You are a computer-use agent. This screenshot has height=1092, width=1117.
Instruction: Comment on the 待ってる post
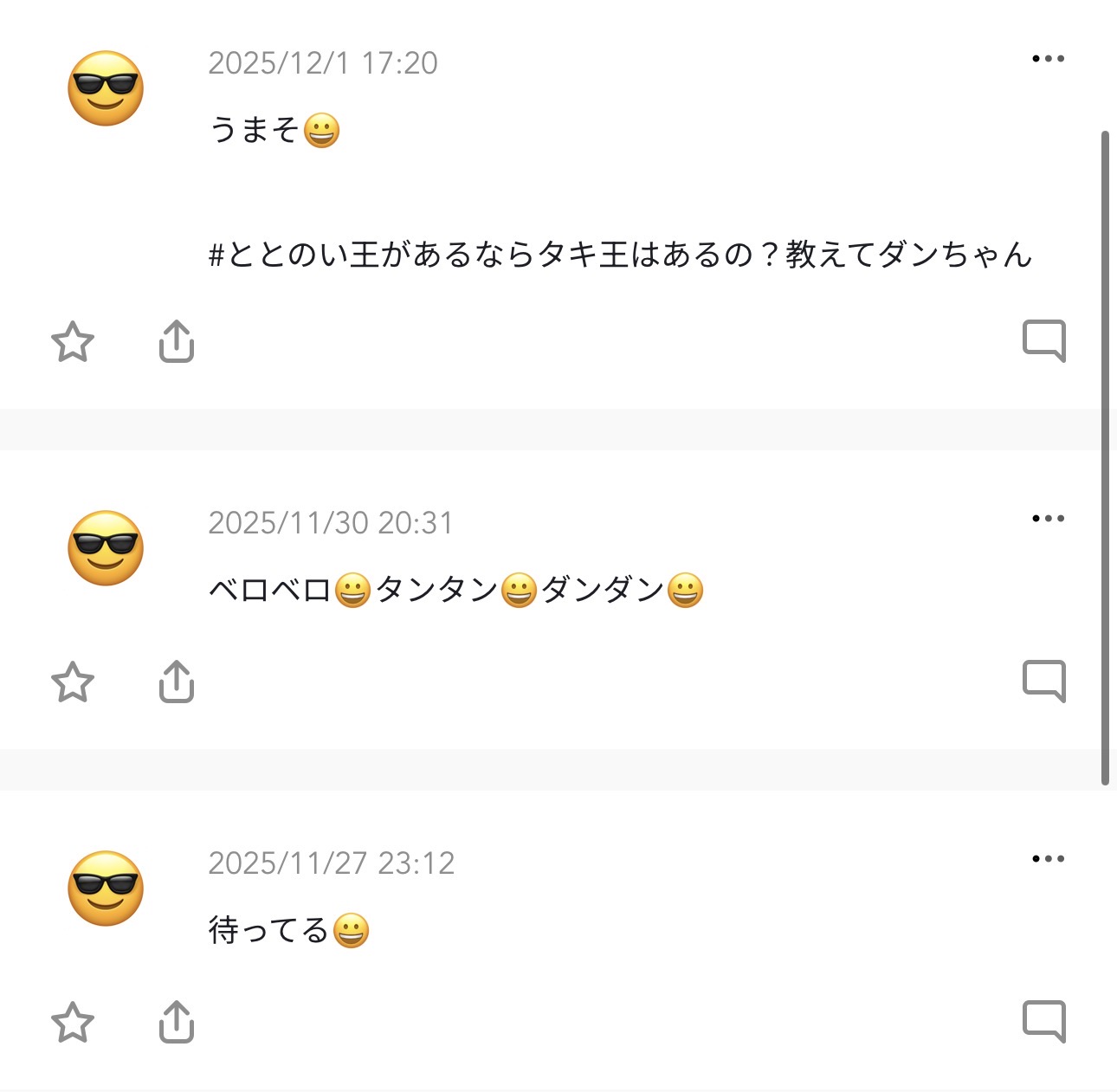pos(1044,1022)
